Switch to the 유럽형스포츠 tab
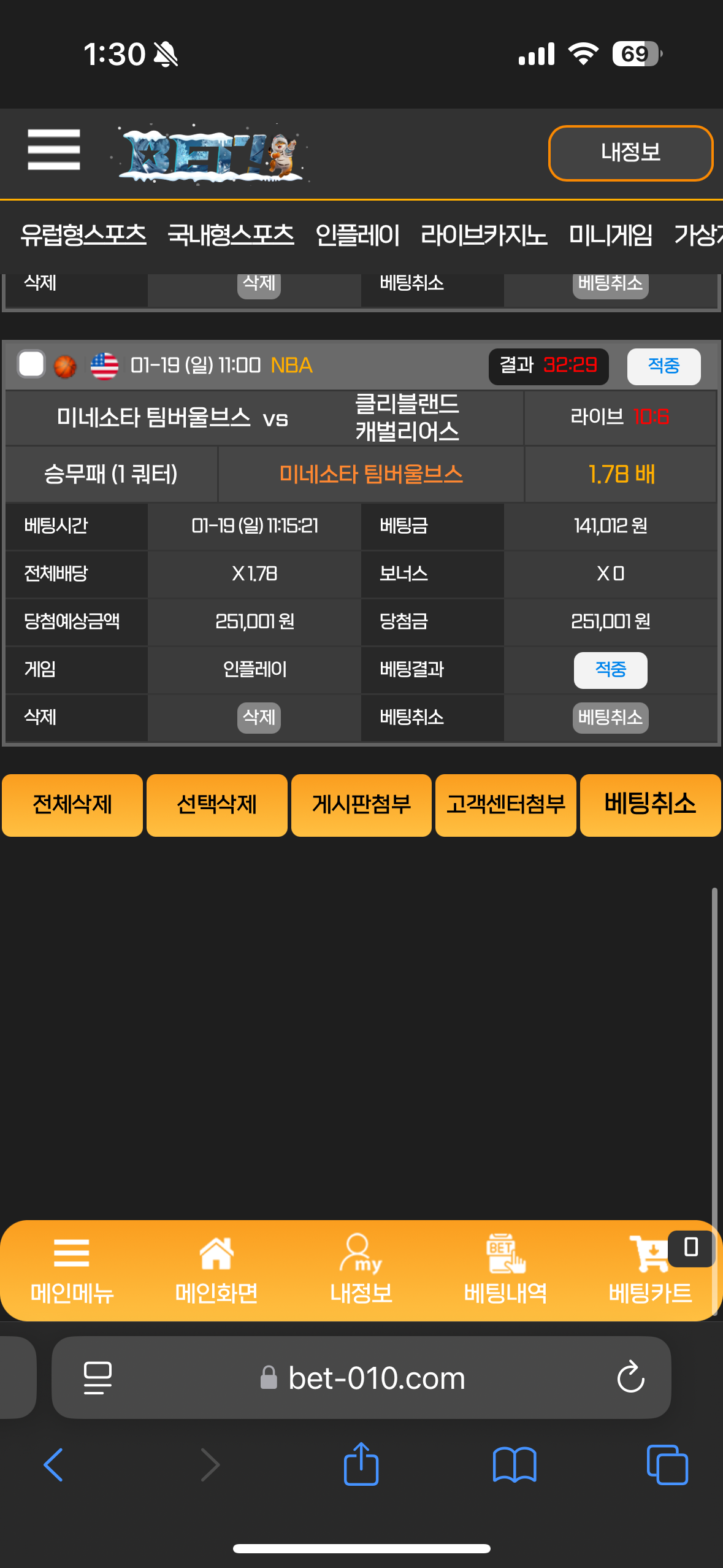Viewport: 723px width, 1568px height. point(83,235)
